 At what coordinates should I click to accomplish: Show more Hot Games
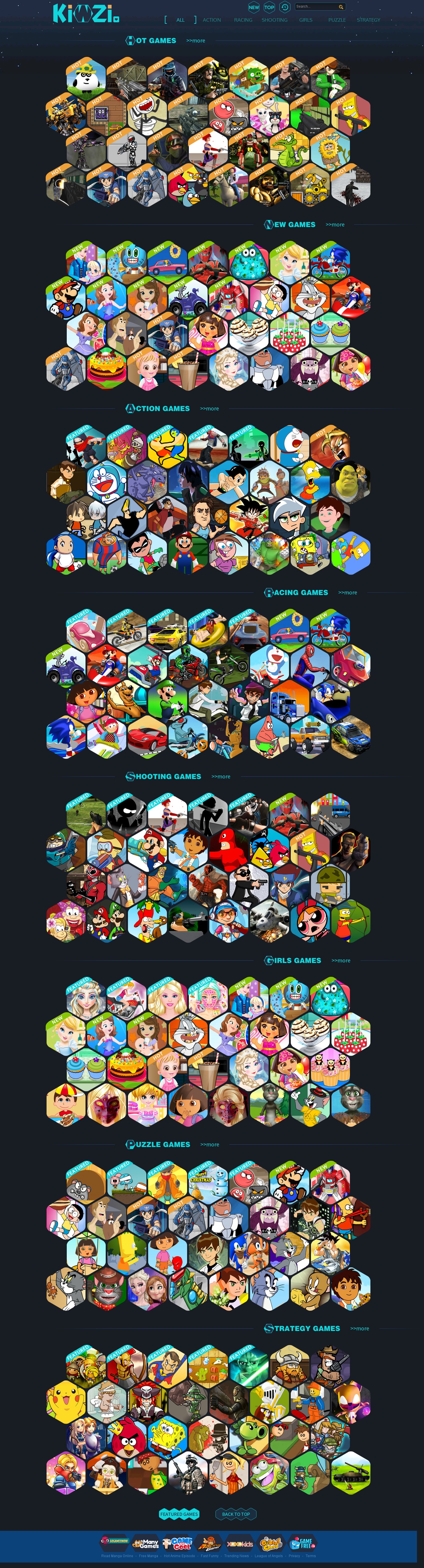coord(195,41)
